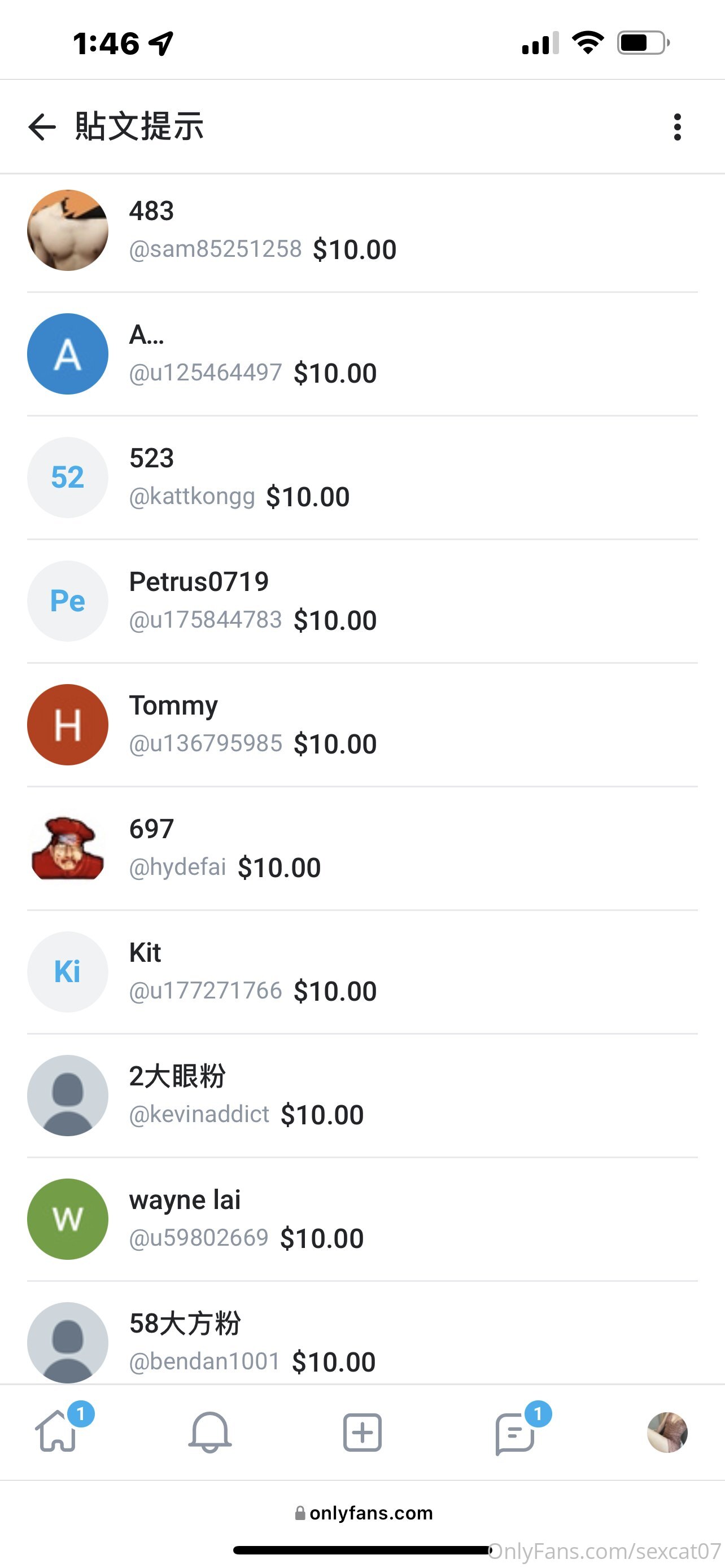
Task: View tipper @u125464497's profile
Action: pos(362,354)
